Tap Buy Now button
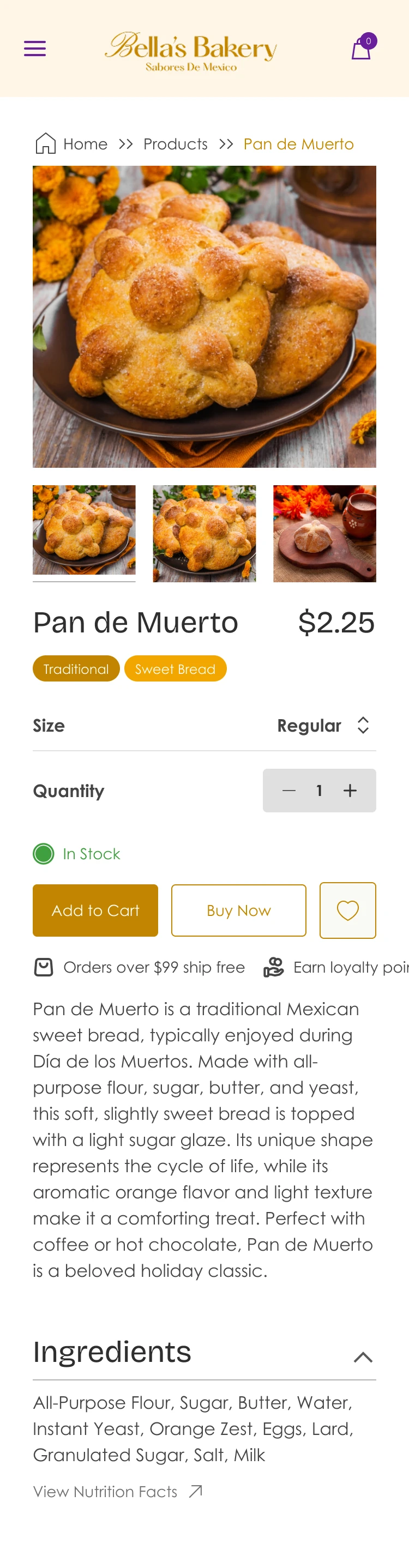409x1568 pixels. click(x=239, y=910)
